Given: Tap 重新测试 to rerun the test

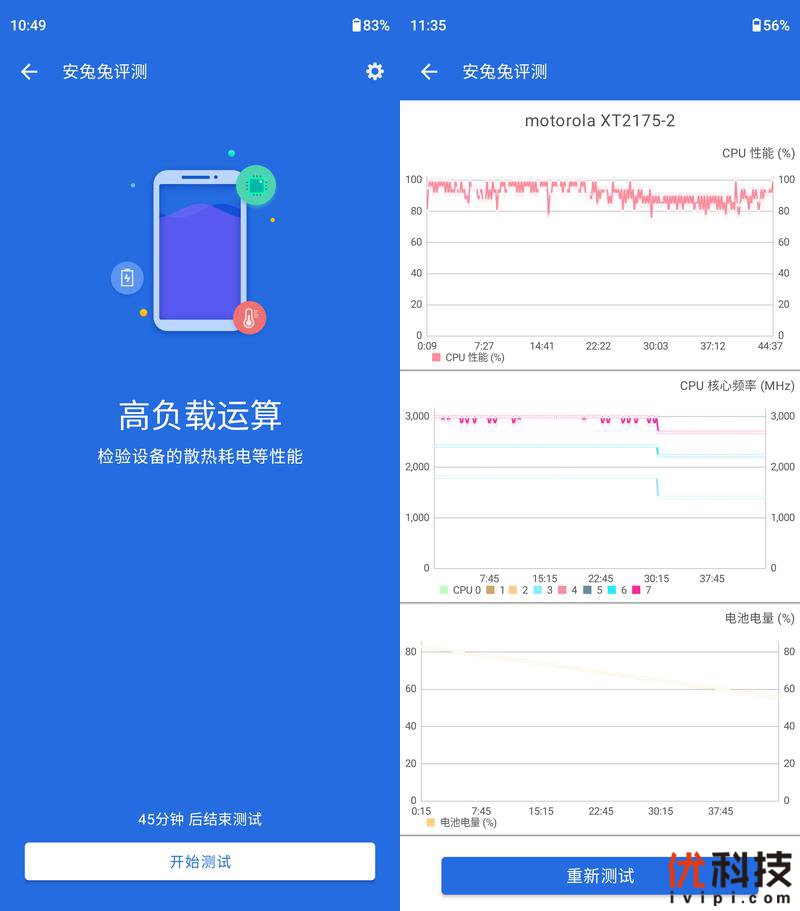Looking at the screenshot, I should (x=600, y=876).
